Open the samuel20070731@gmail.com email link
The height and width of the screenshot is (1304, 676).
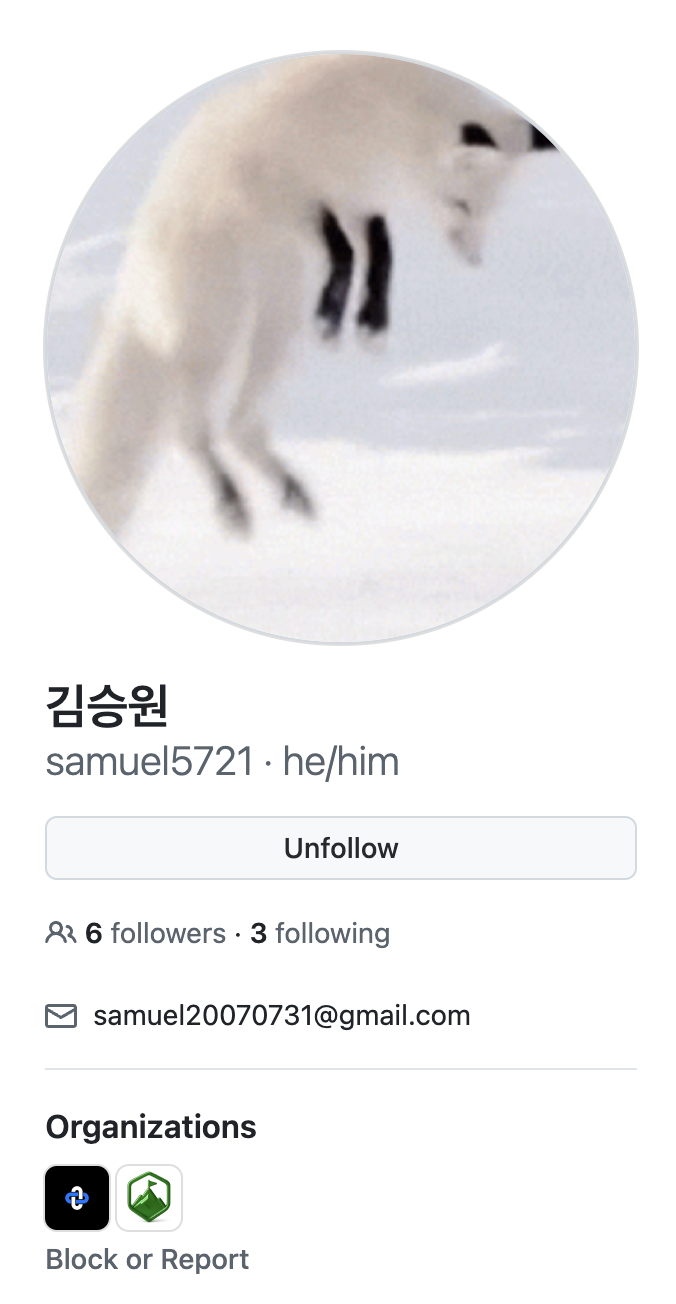pos(281,1016)
